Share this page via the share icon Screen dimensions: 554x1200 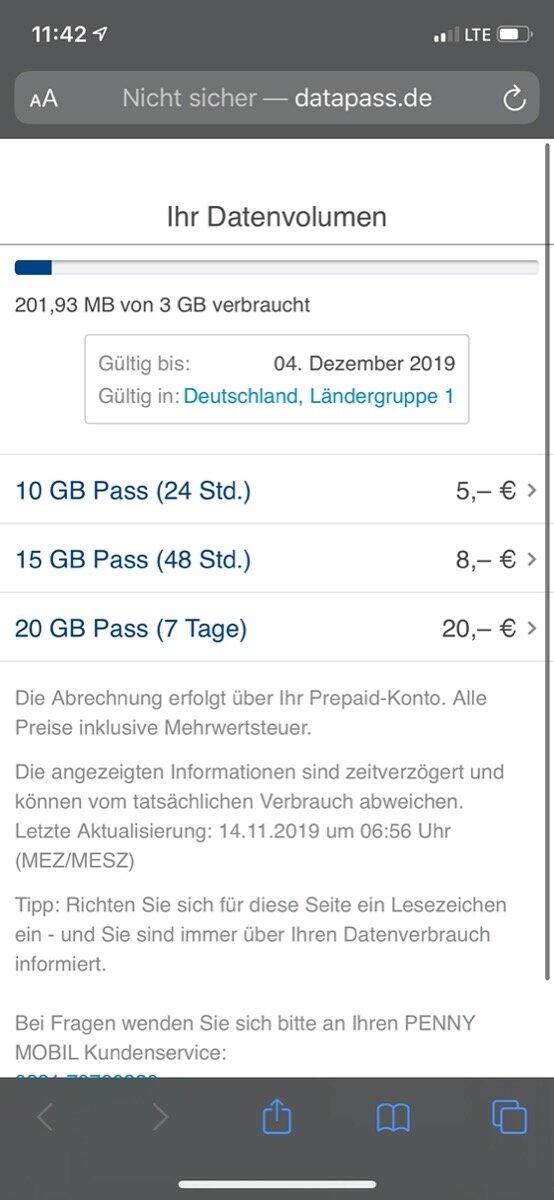[x=276, y=1116]
